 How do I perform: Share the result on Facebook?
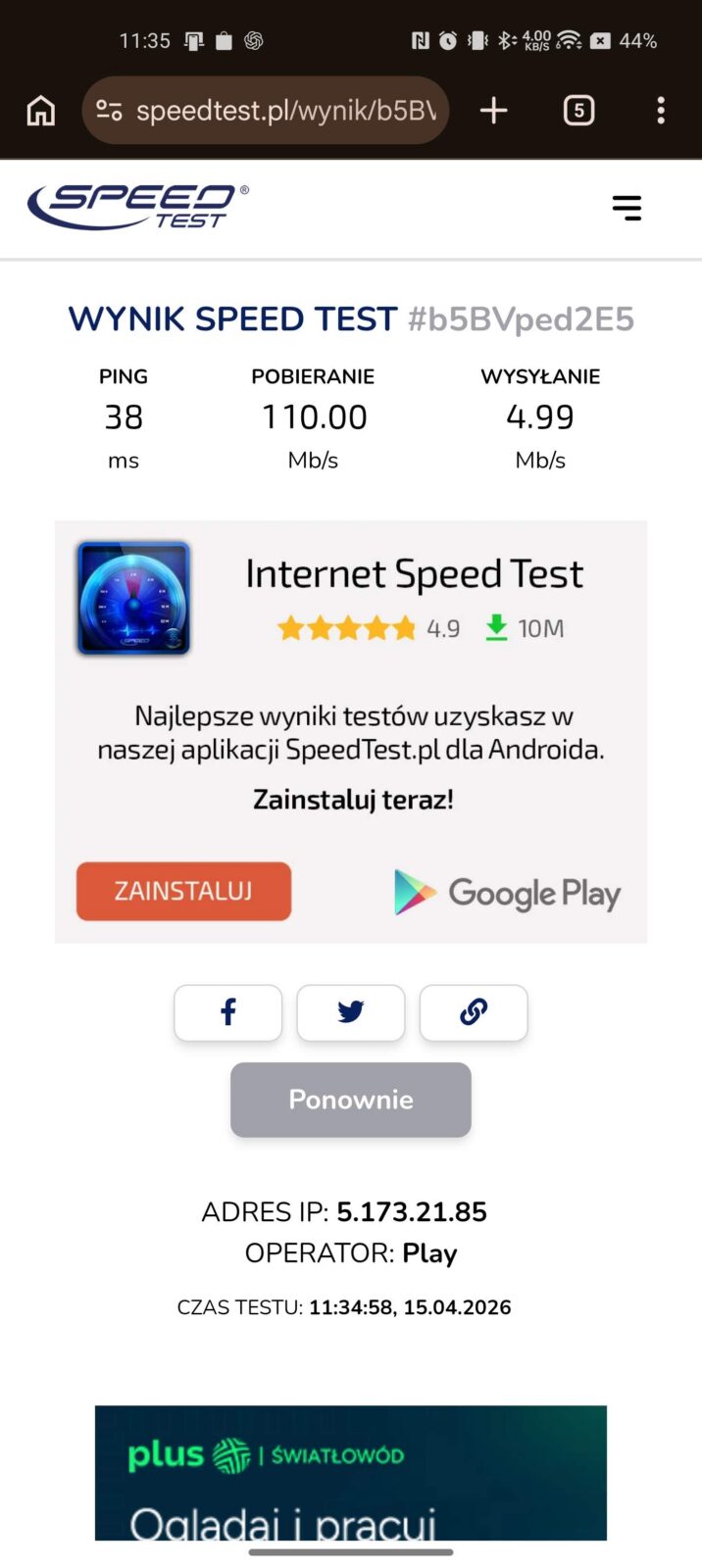[227, 1012]
